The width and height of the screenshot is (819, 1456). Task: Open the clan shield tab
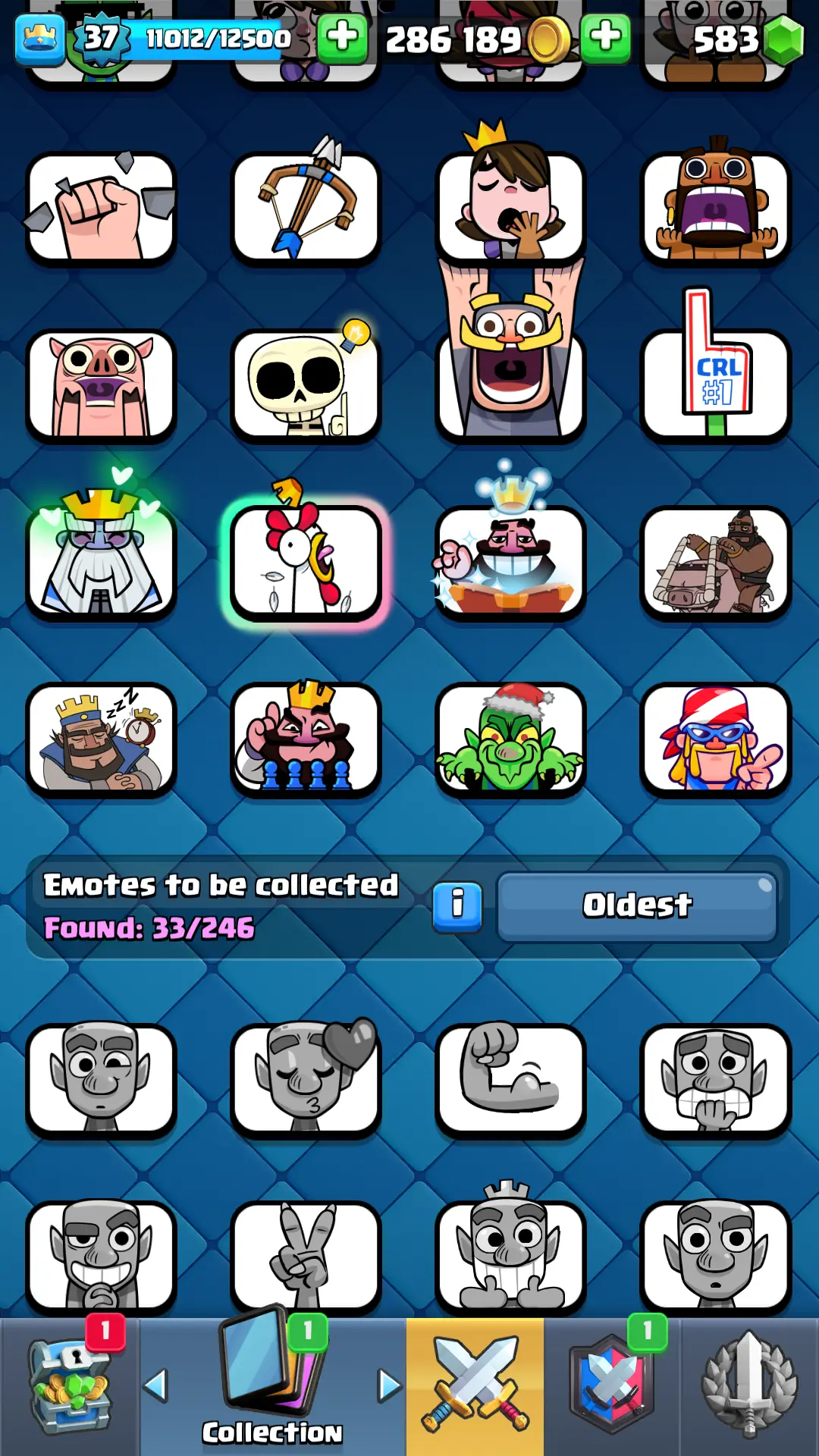(612, 1386)
